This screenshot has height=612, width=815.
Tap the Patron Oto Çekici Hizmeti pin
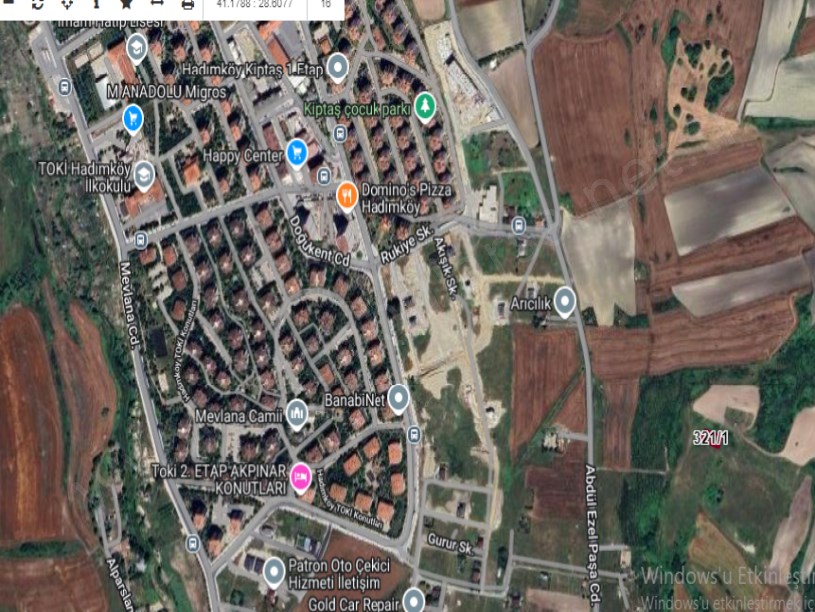tap(274, 571)
